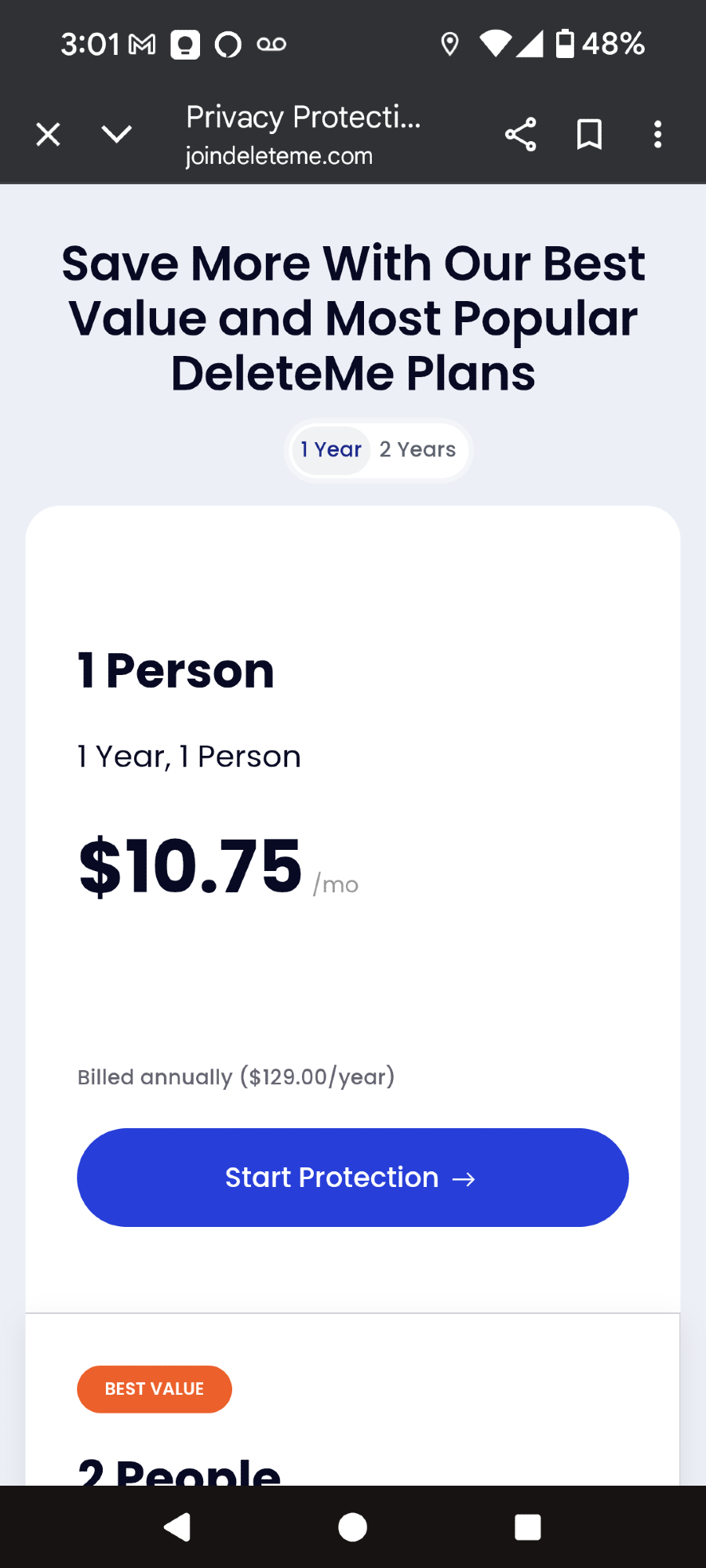
Task: Switch to the 2 Years plan option
Action: click(417, 450)
